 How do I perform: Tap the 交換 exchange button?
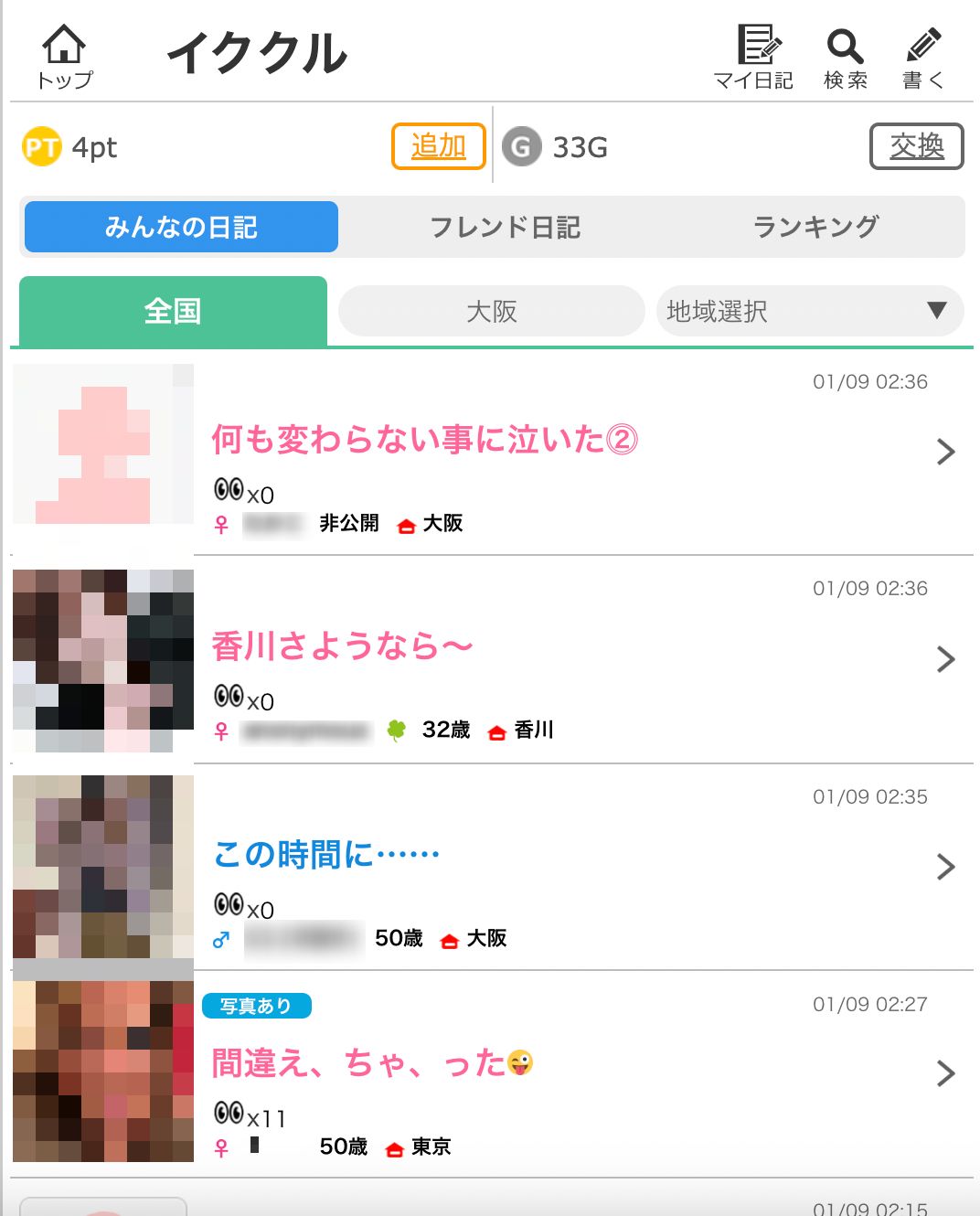[x=916, y=145]
